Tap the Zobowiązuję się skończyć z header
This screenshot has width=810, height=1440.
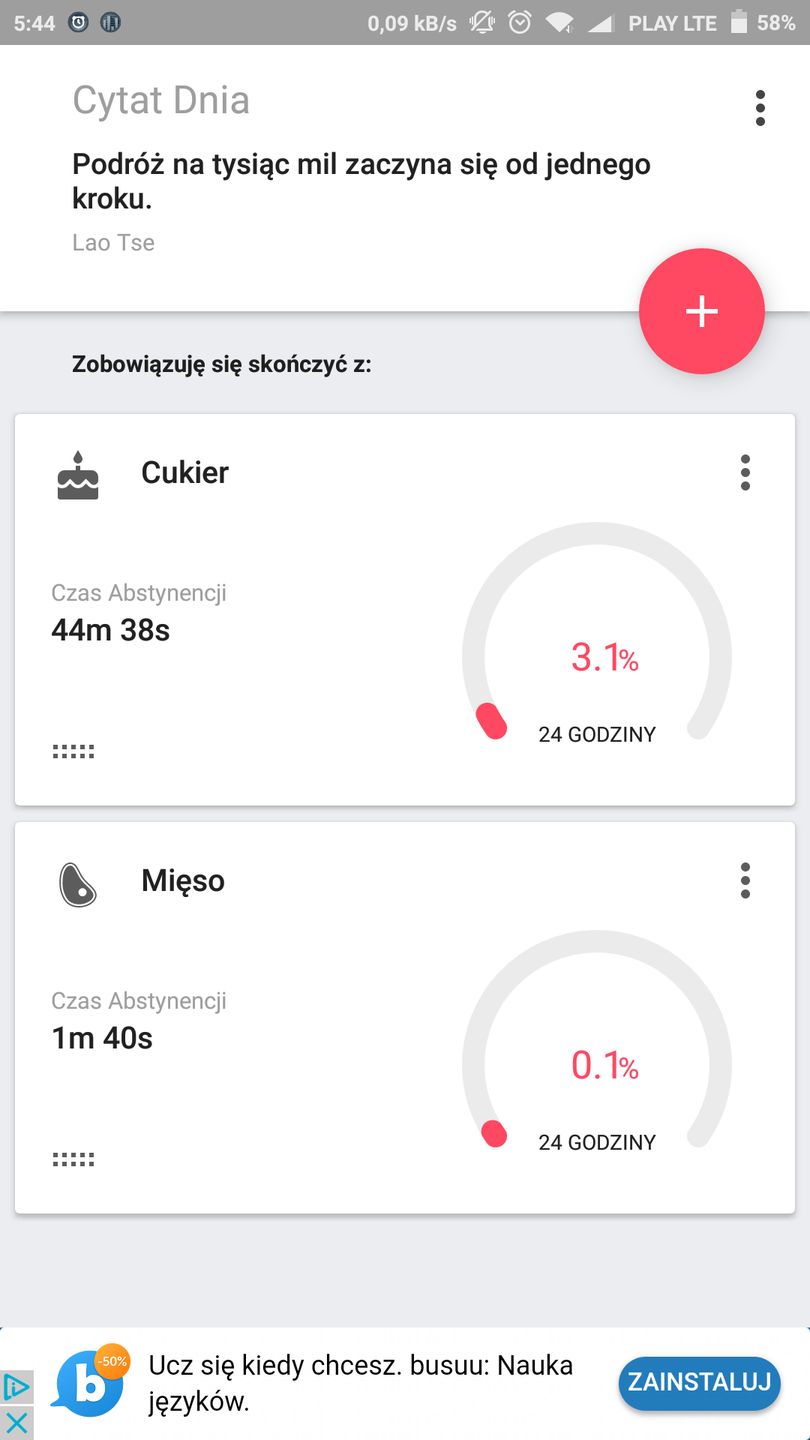click(x=222, y=364)
